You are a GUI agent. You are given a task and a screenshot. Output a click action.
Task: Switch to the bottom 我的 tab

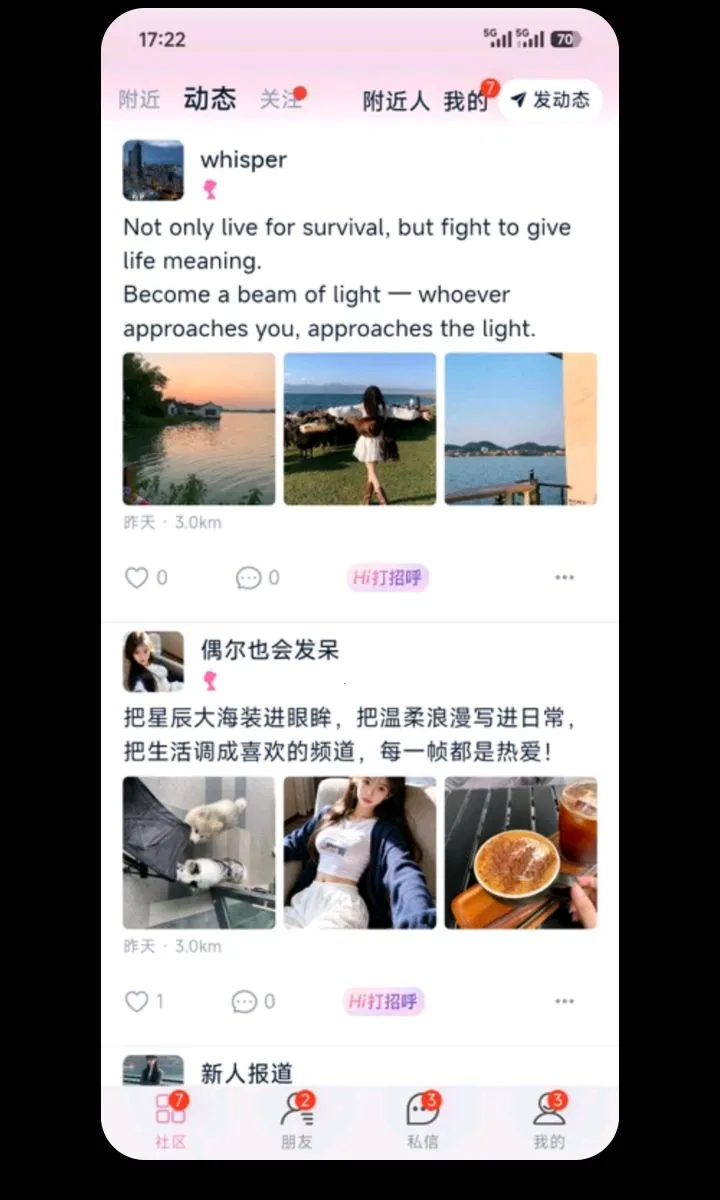pos(549,1120)
